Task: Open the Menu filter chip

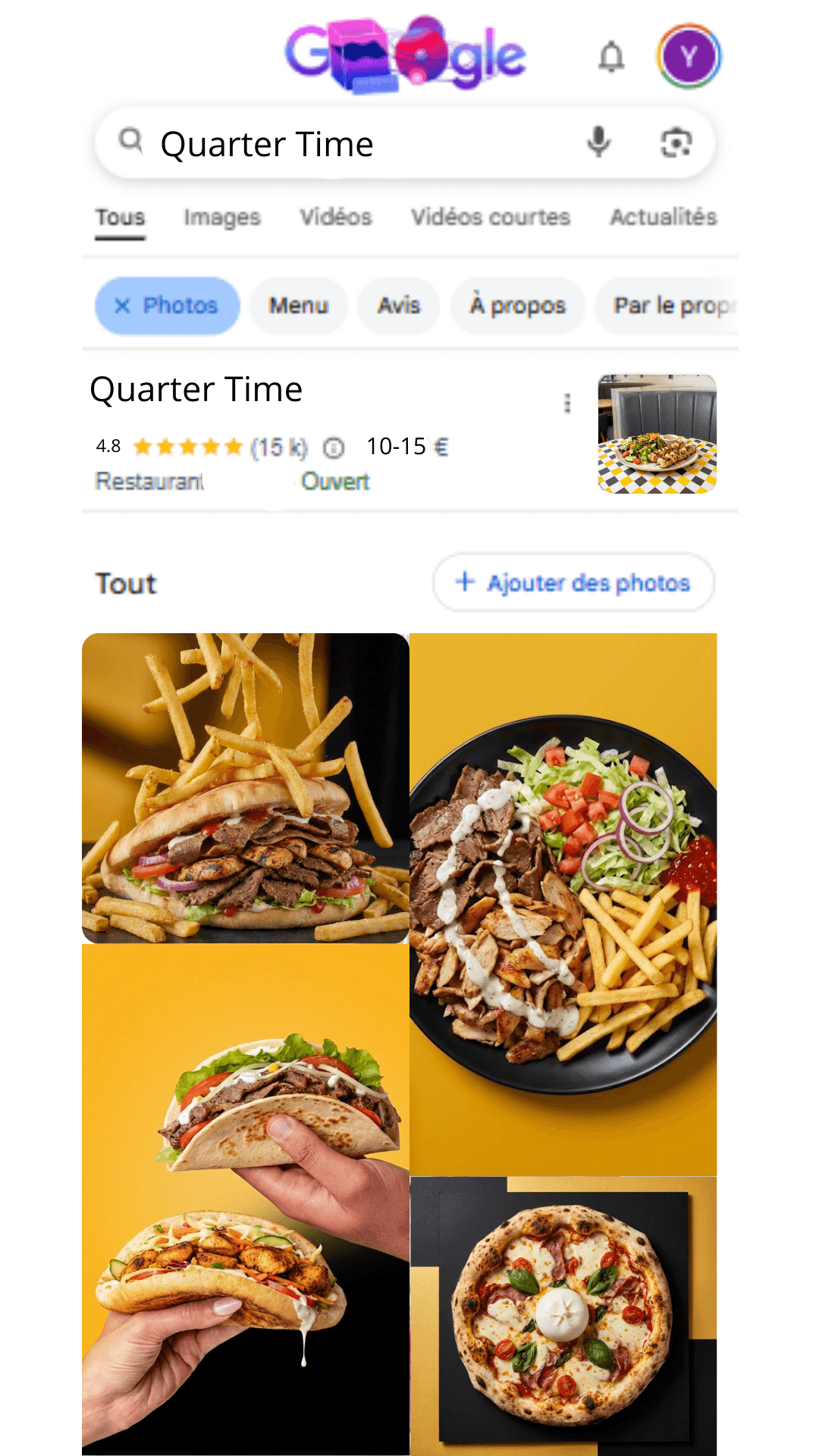Action: 298,306
